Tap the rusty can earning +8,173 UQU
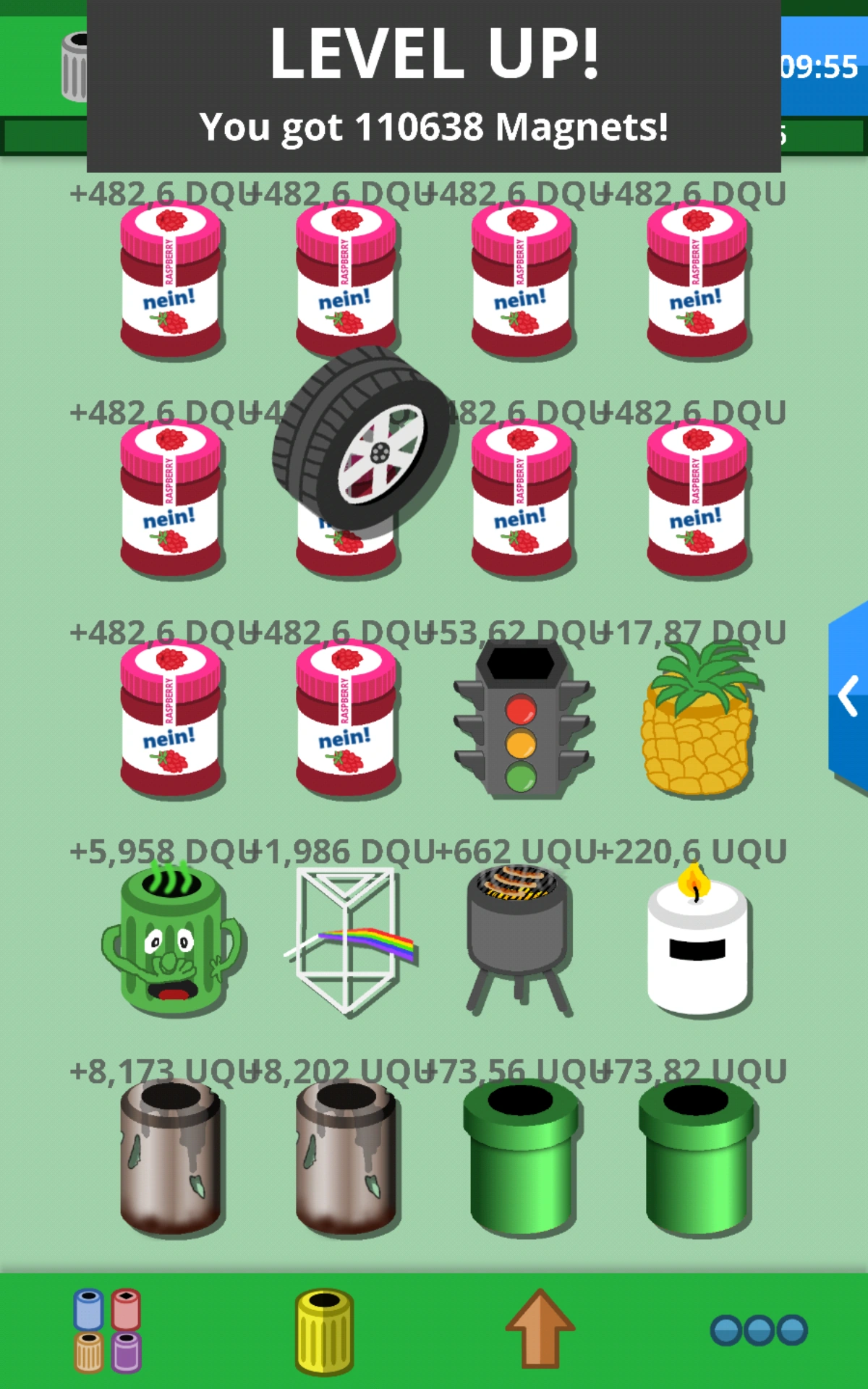The image size is (868, 1389). [171, 1159]
